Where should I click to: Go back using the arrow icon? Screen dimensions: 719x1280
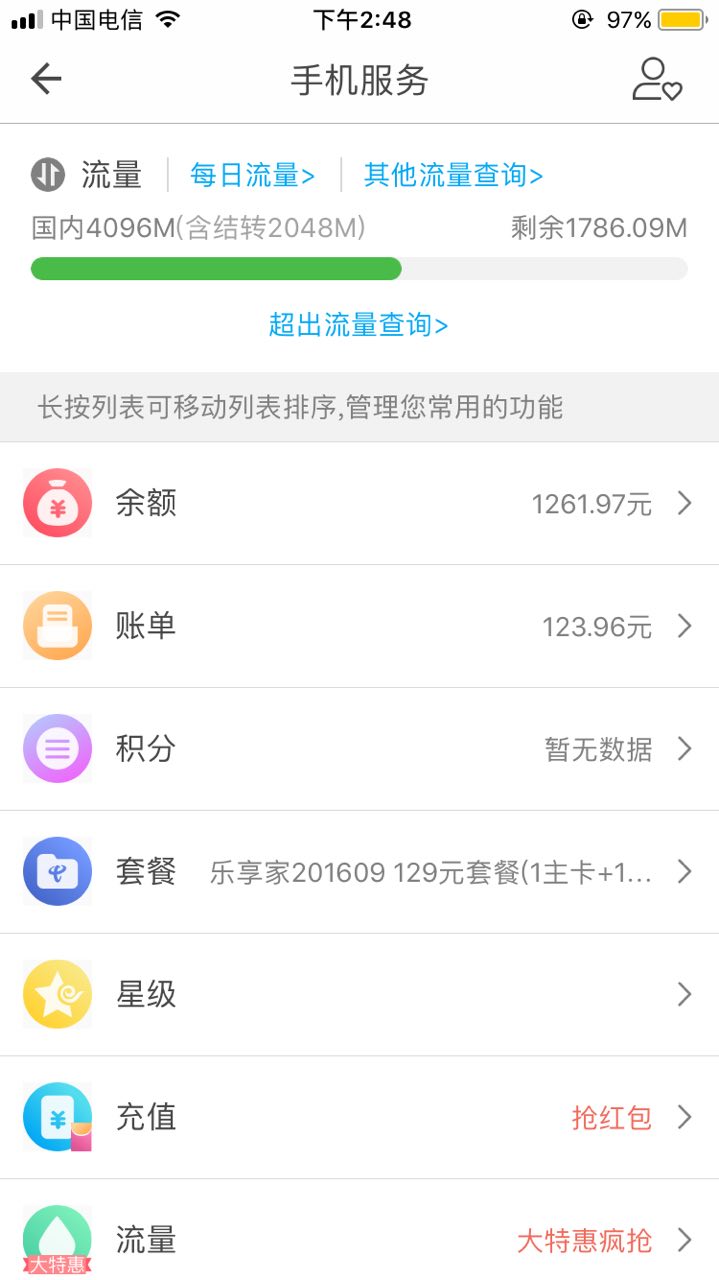click(46, 79)
